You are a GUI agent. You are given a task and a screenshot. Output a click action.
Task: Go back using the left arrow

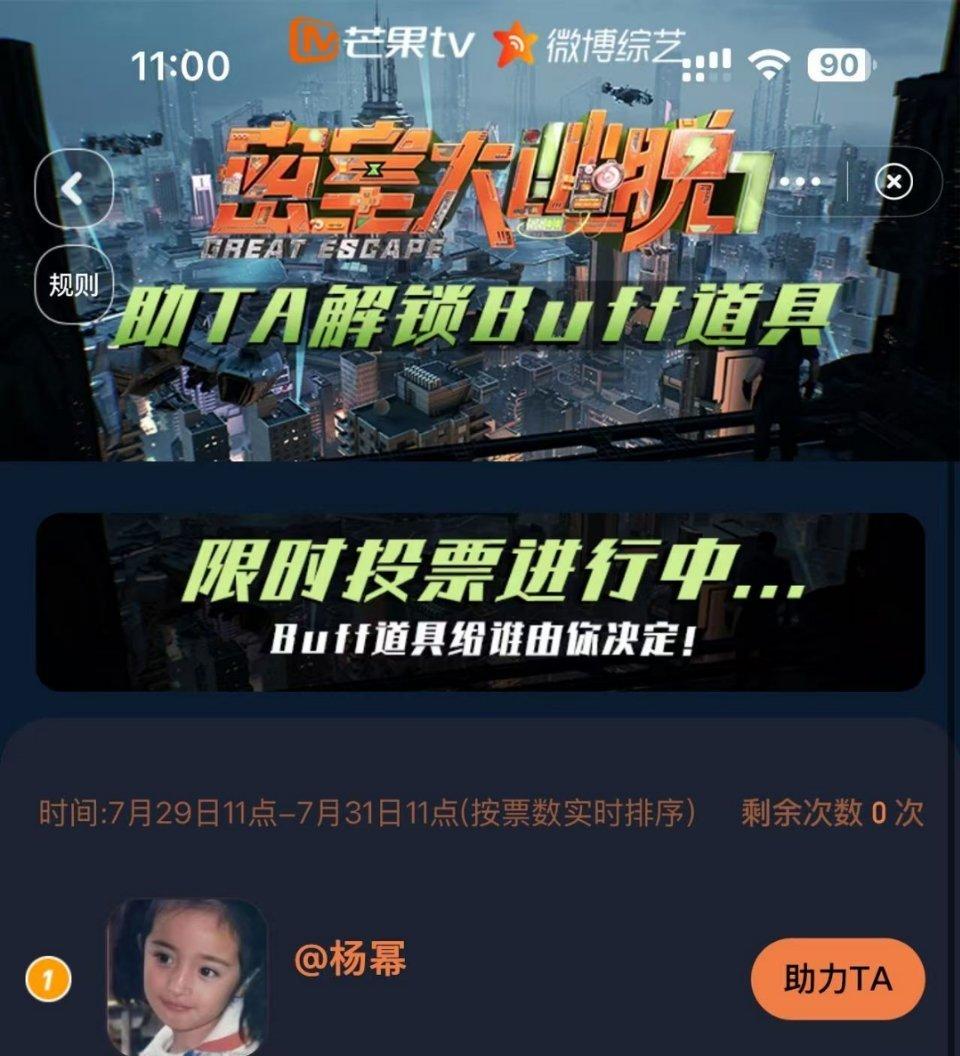[x=73, y=188]
